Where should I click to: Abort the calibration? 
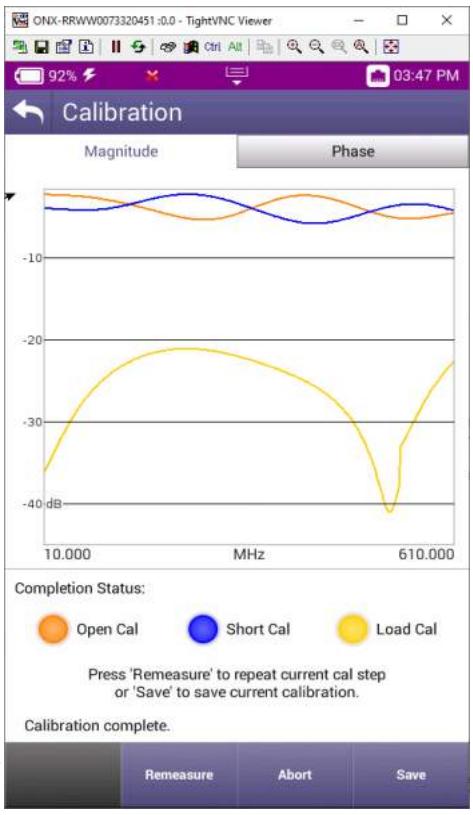[295, 774]
